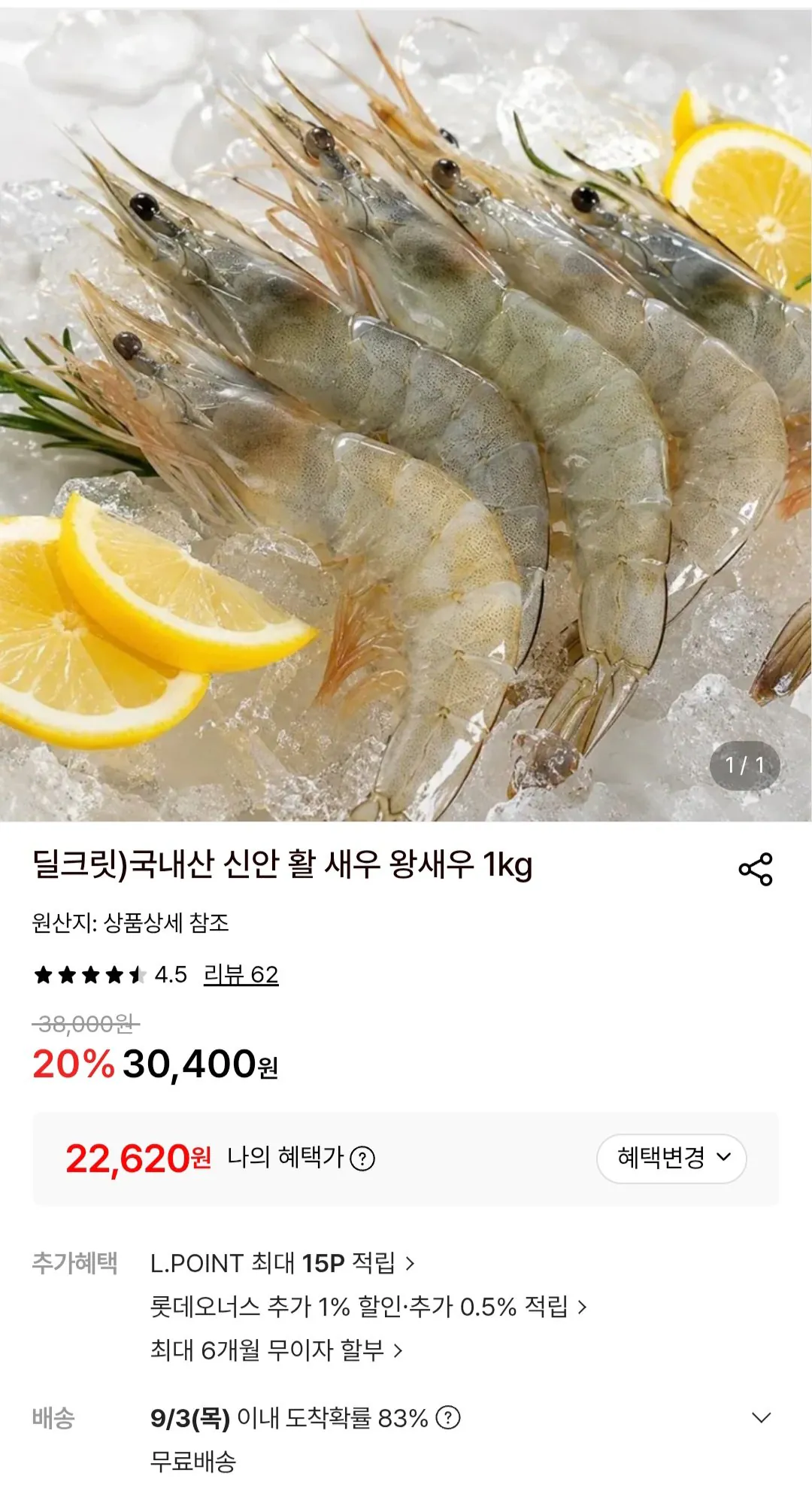
Task: Show info about 나의 혜택가
Action: [362, 1158]
